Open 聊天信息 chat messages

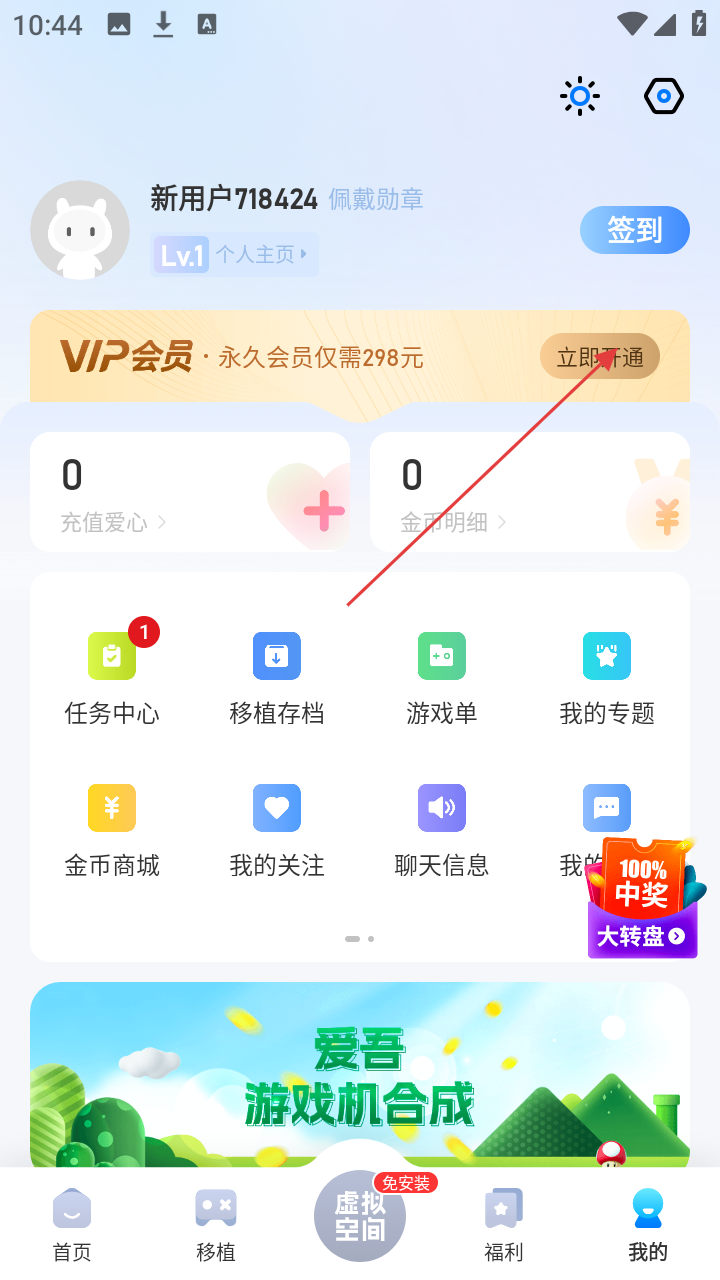(x=442, y=830)
